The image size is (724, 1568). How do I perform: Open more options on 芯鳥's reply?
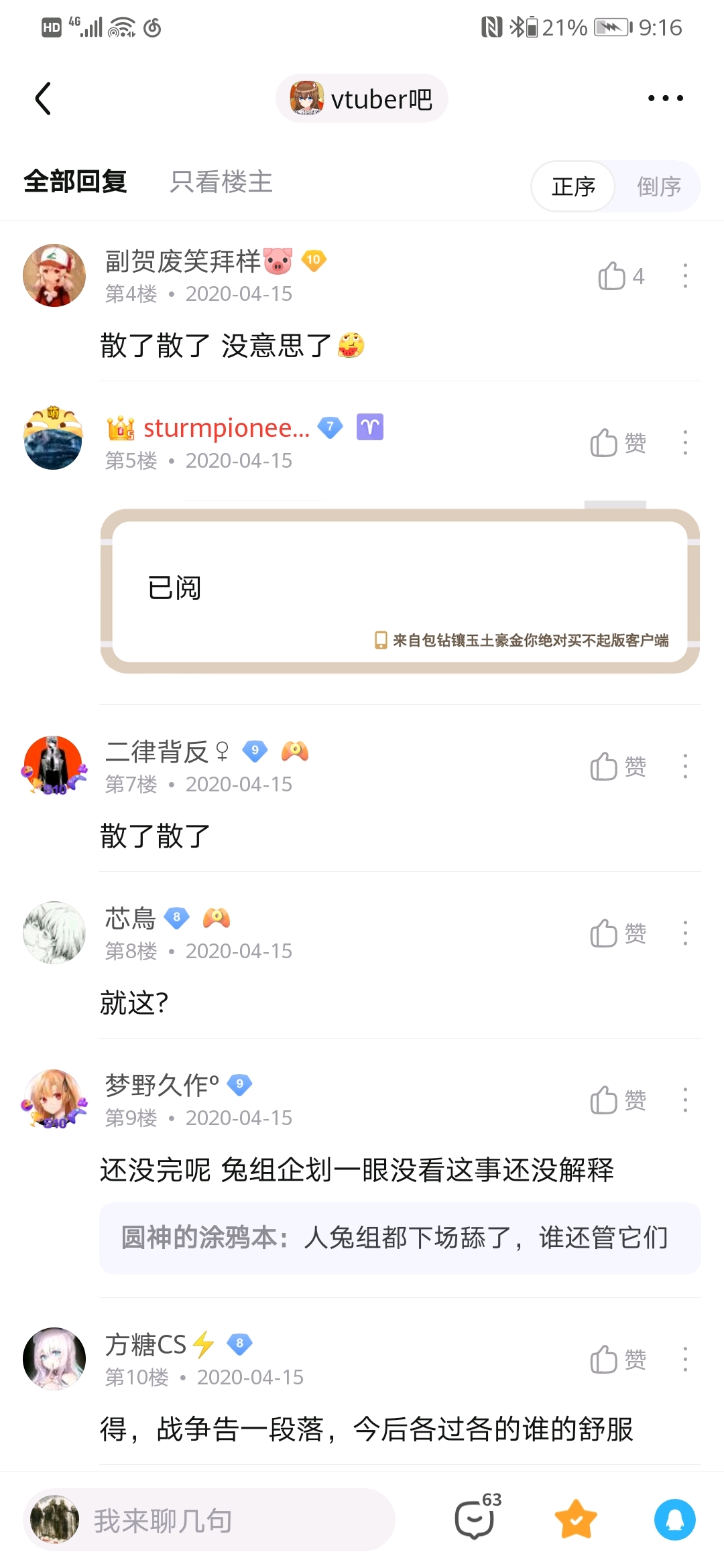click(684, 933)
